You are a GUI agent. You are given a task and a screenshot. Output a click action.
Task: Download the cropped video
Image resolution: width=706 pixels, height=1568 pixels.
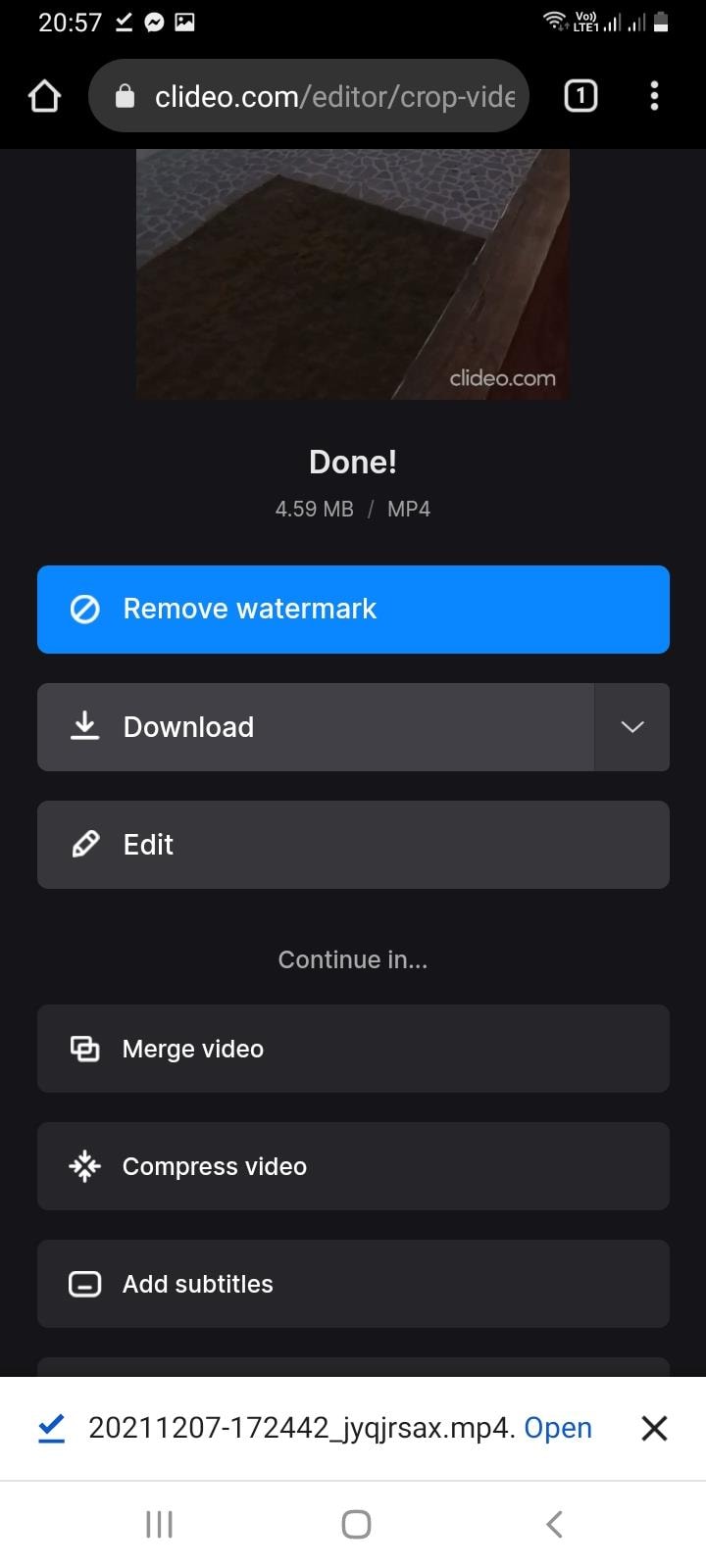tap(316, 727)
